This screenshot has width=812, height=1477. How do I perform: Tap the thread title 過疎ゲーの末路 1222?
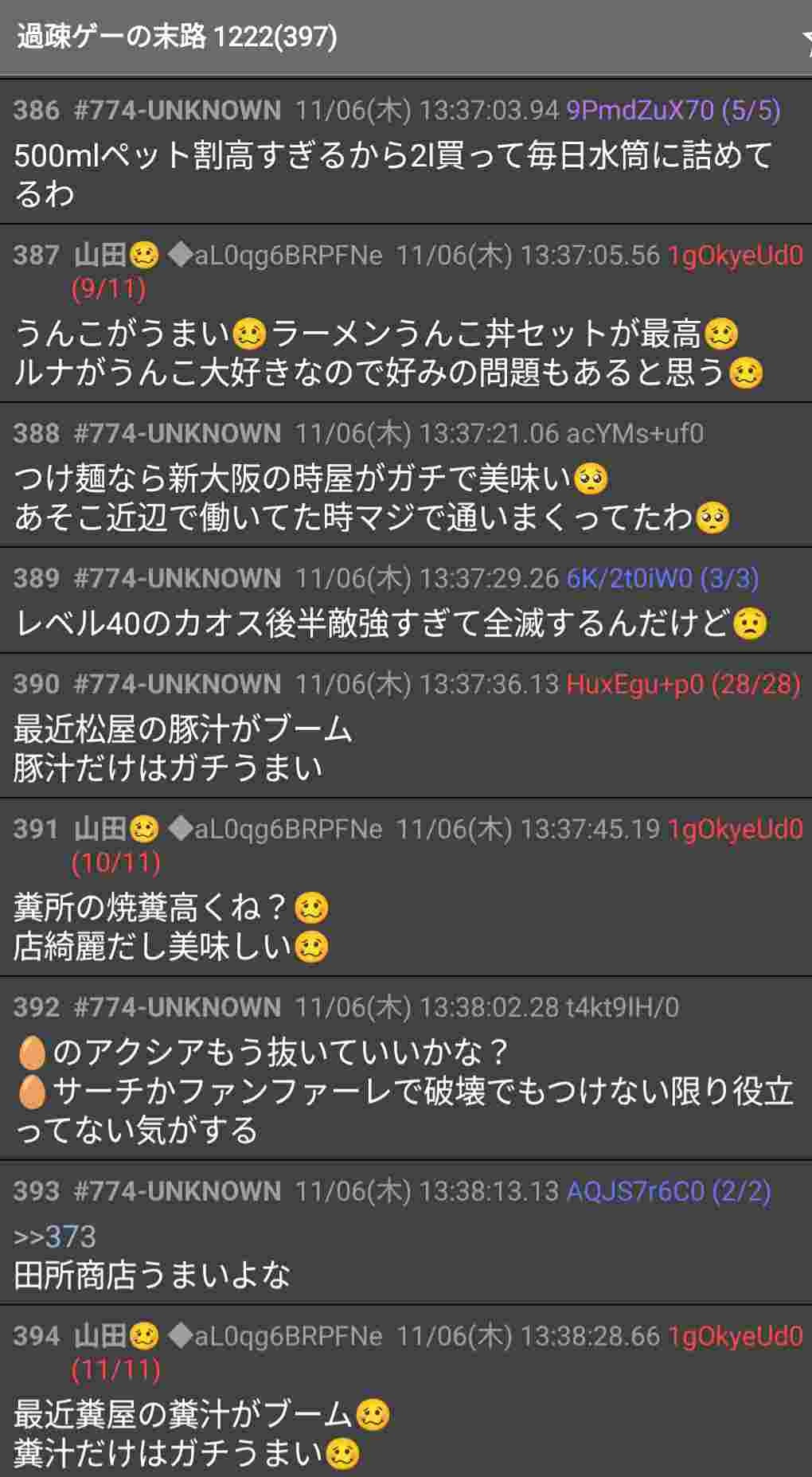pyautogui.click(x=177, y=37)
